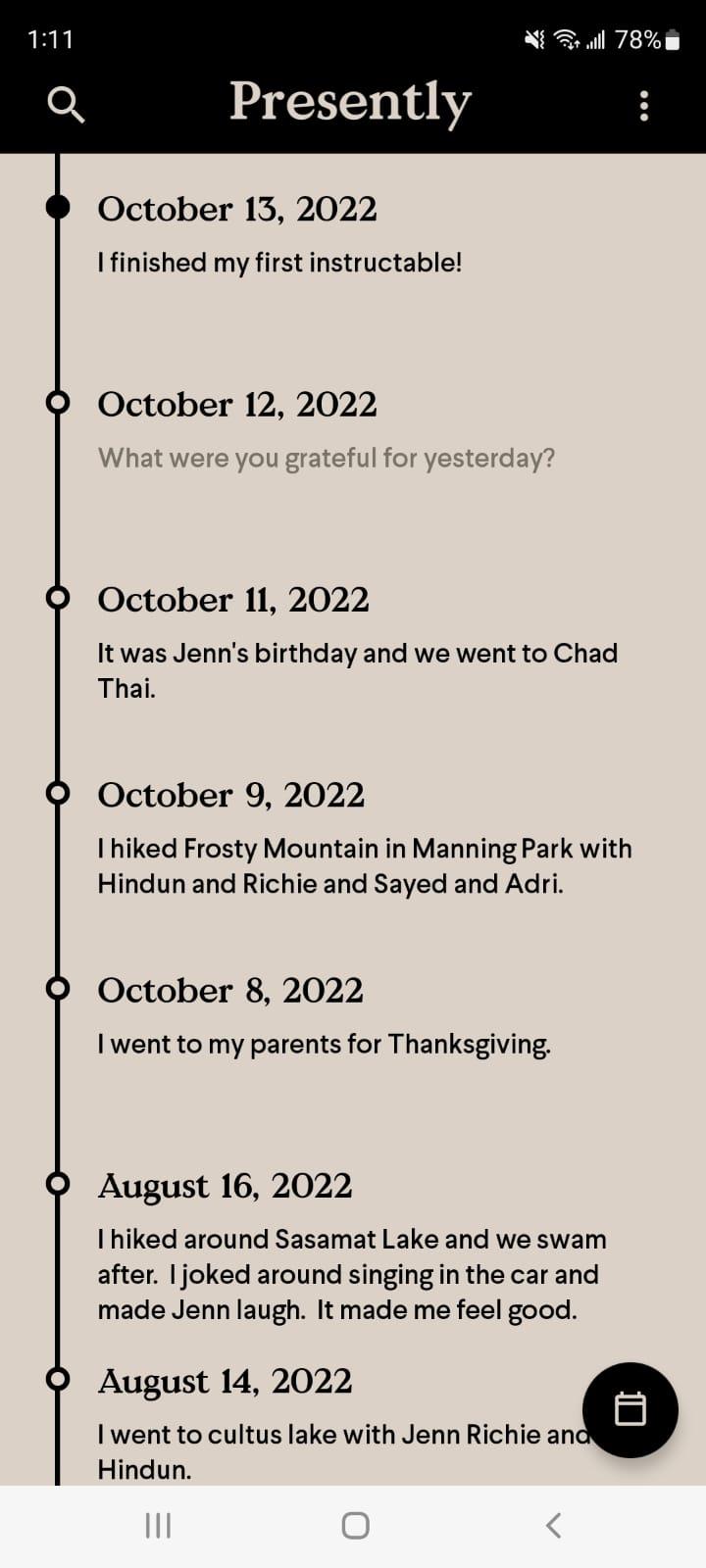
Task: Tap the calendar floating button
Action: coord(630,1409)
